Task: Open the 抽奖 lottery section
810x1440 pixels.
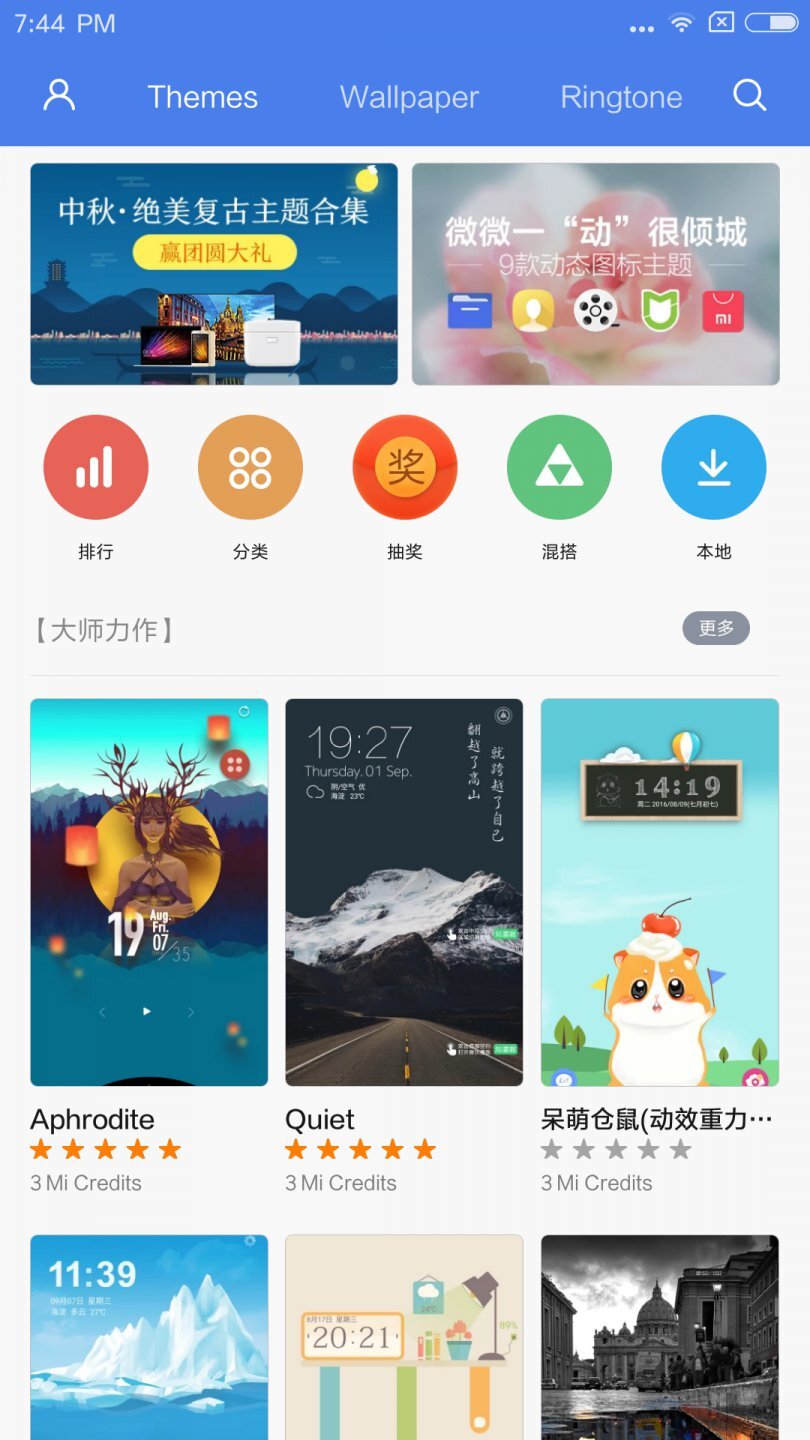Action: coord(404,466)
